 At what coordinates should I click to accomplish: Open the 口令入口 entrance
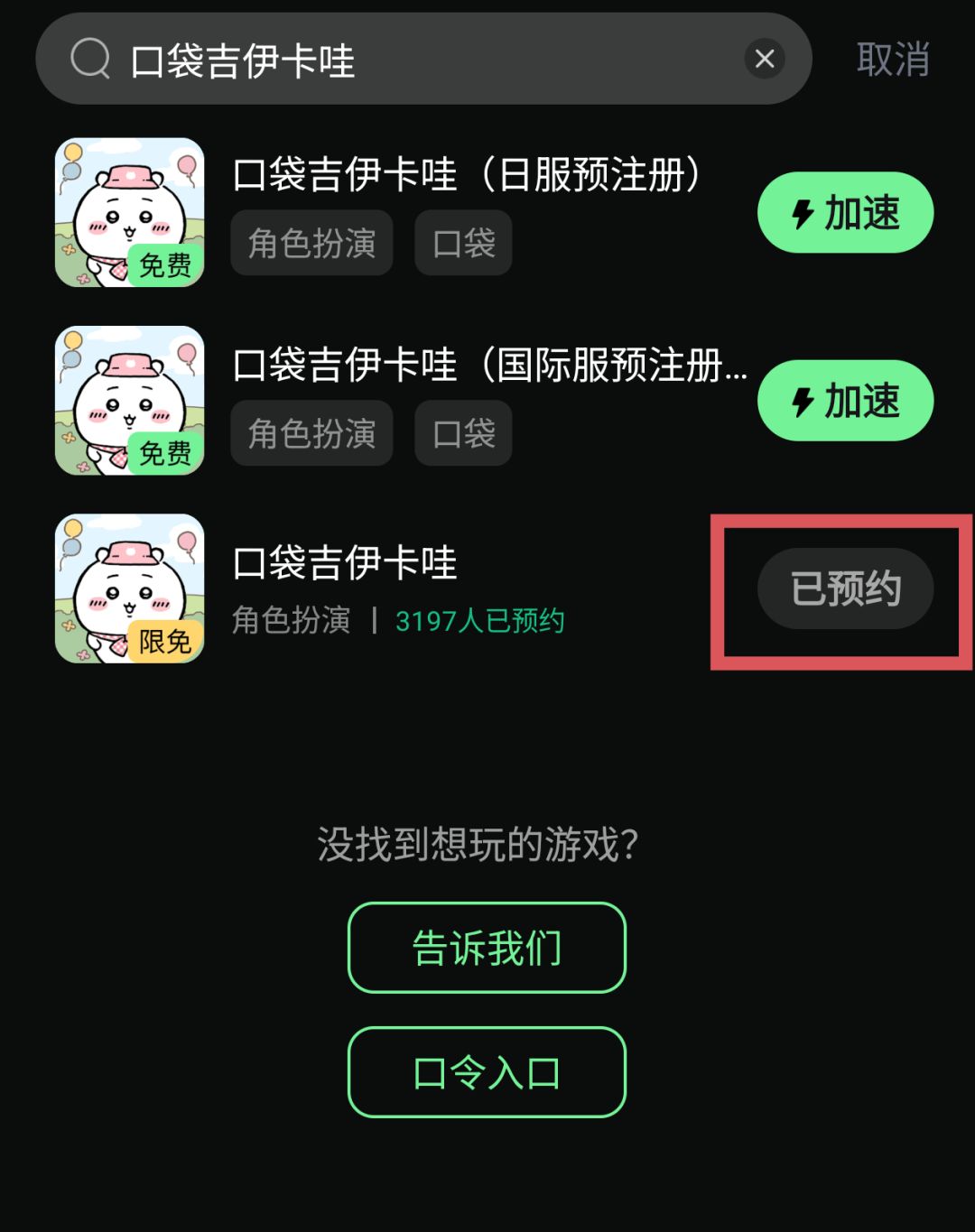tap(487, 1071)
